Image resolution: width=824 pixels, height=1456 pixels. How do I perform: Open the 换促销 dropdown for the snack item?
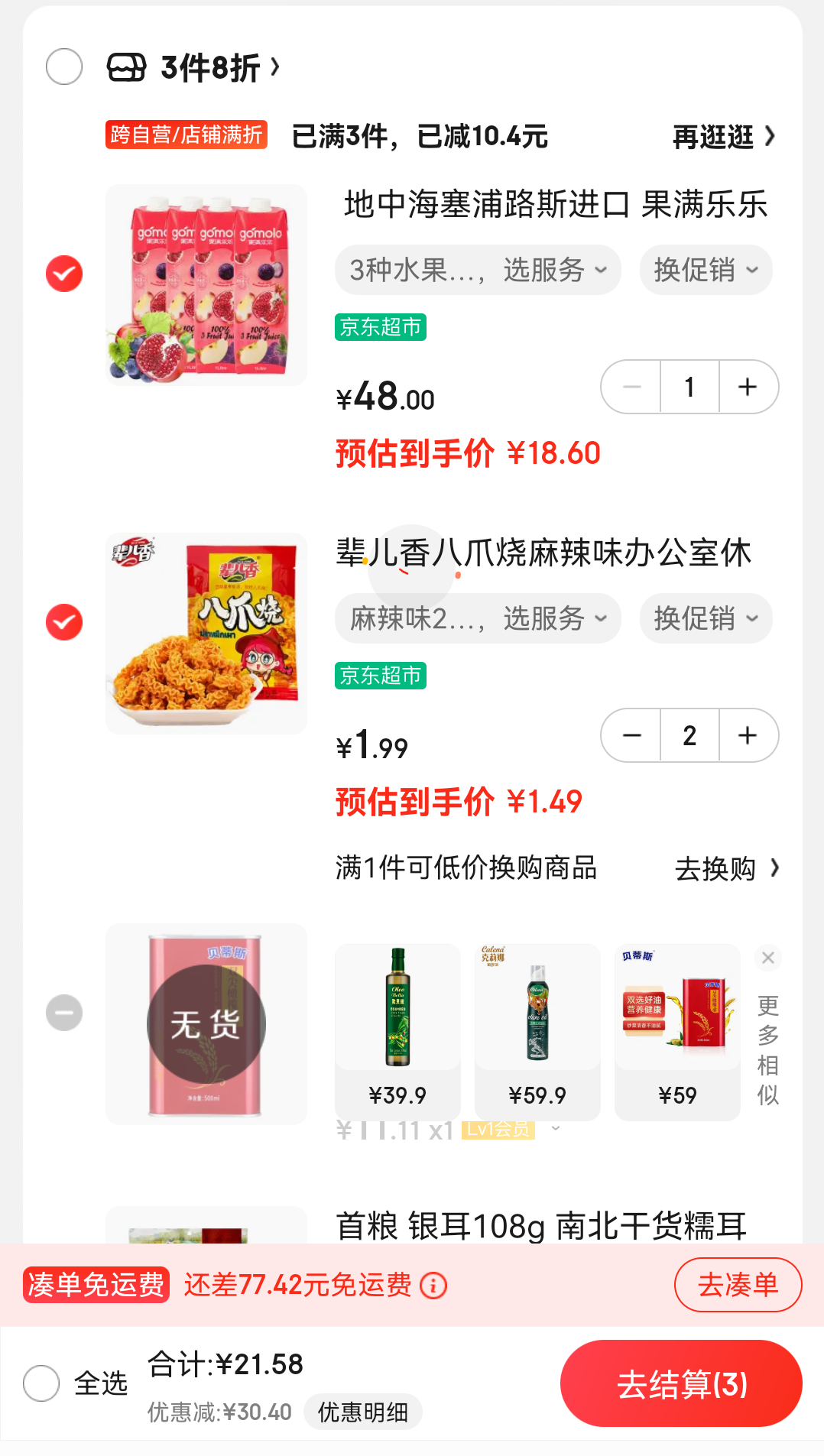tap(704, 619)
